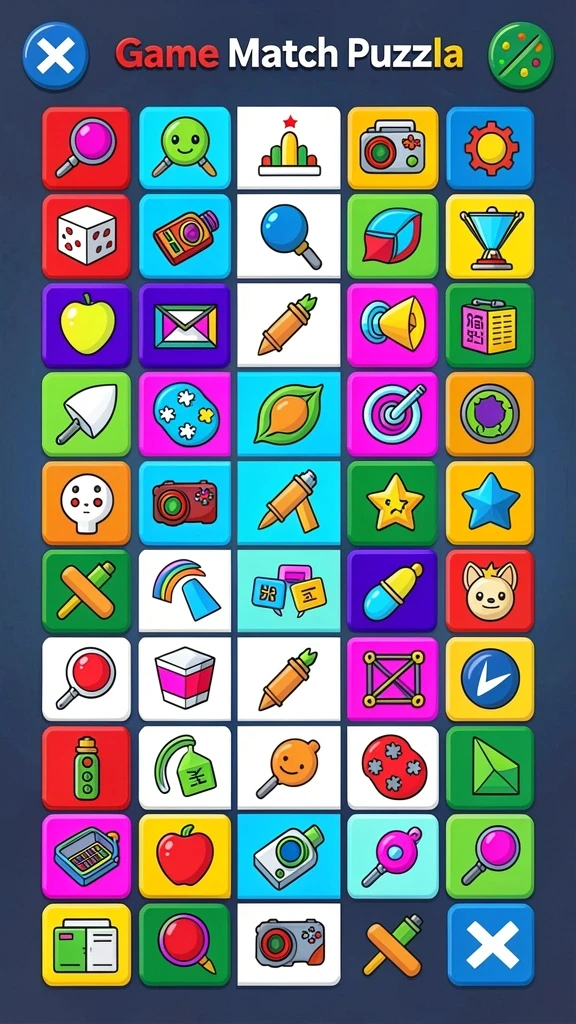This screenshot has width=576, height=1024.
Task: Tap the green triangle tile
Action: pos(490,768)
